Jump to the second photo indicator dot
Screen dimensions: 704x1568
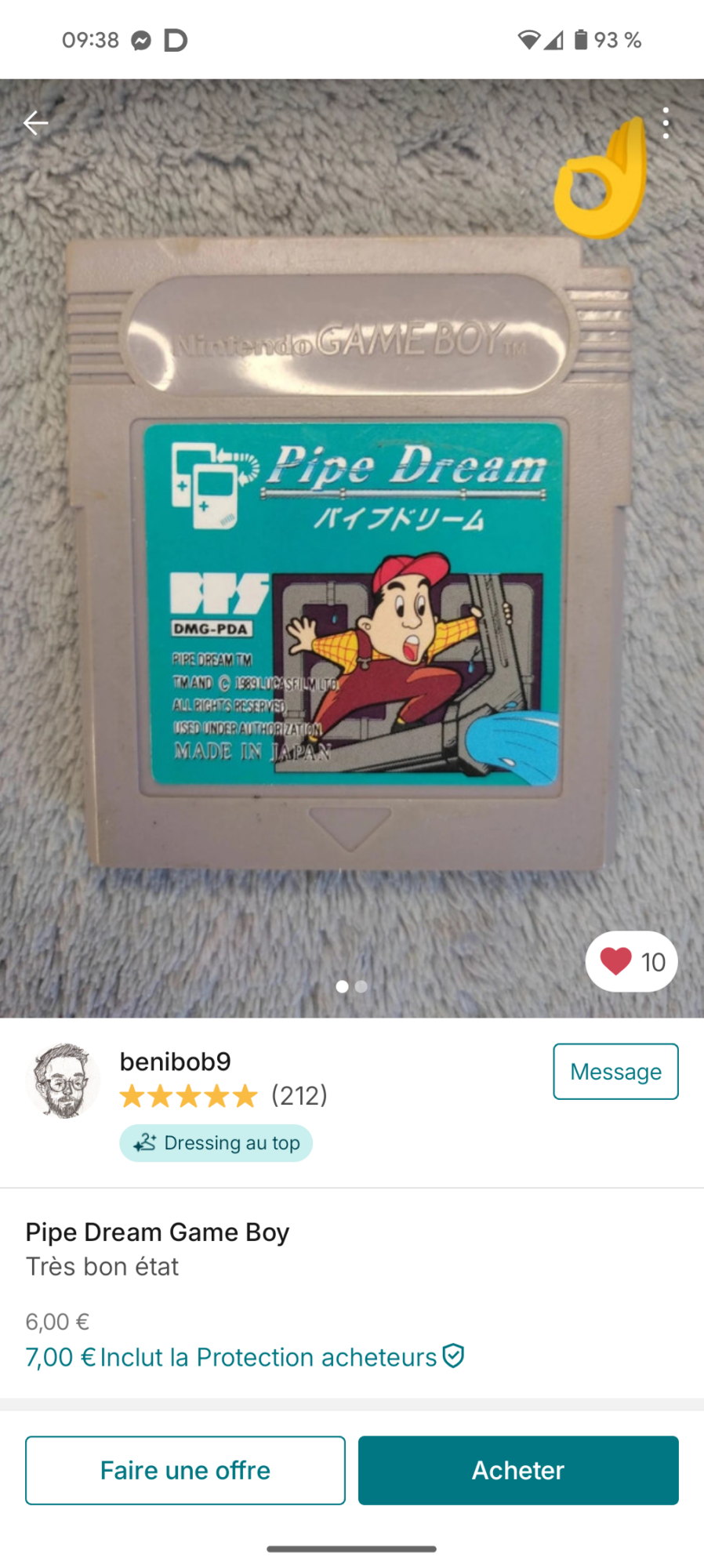(x=361, y=986)
